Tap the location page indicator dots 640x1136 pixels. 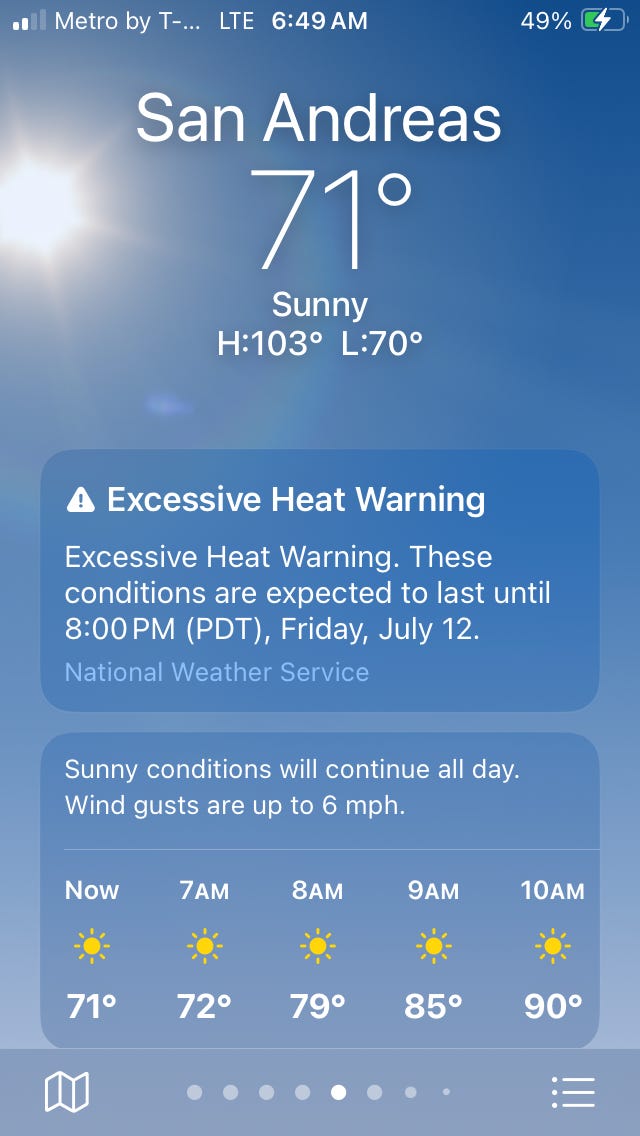pyautogui.click(x=319, y=1092)
